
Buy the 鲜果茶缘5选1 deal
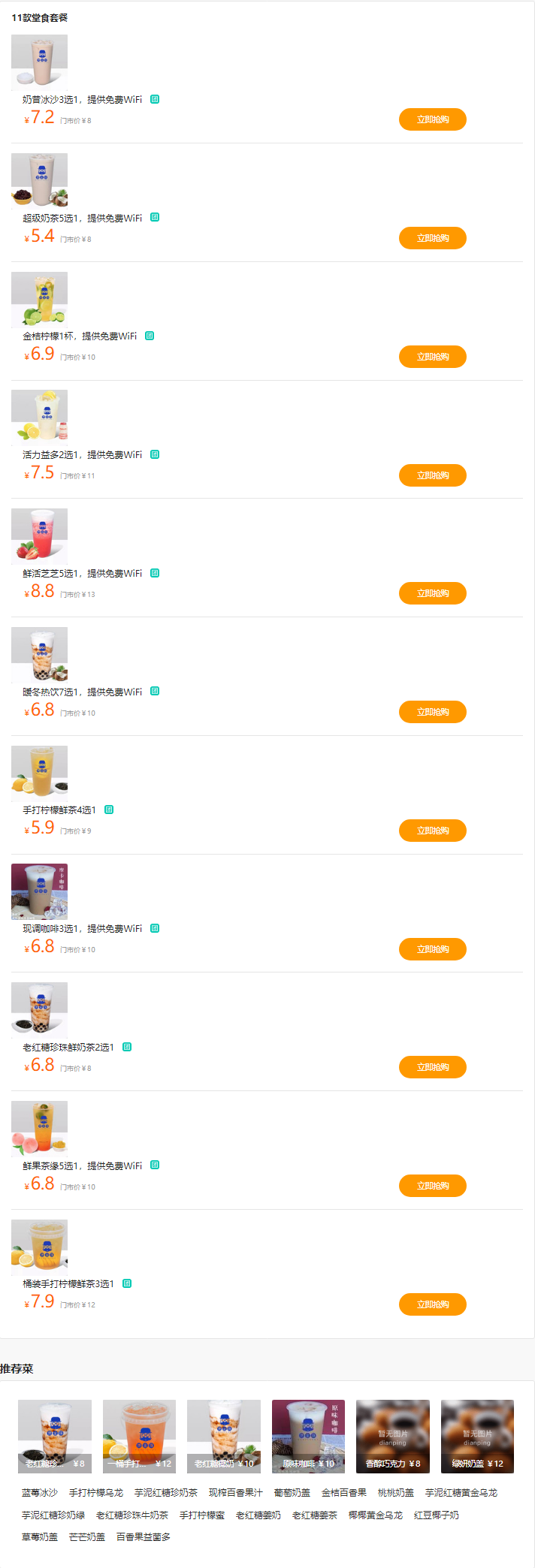[x=432, y=1186]
